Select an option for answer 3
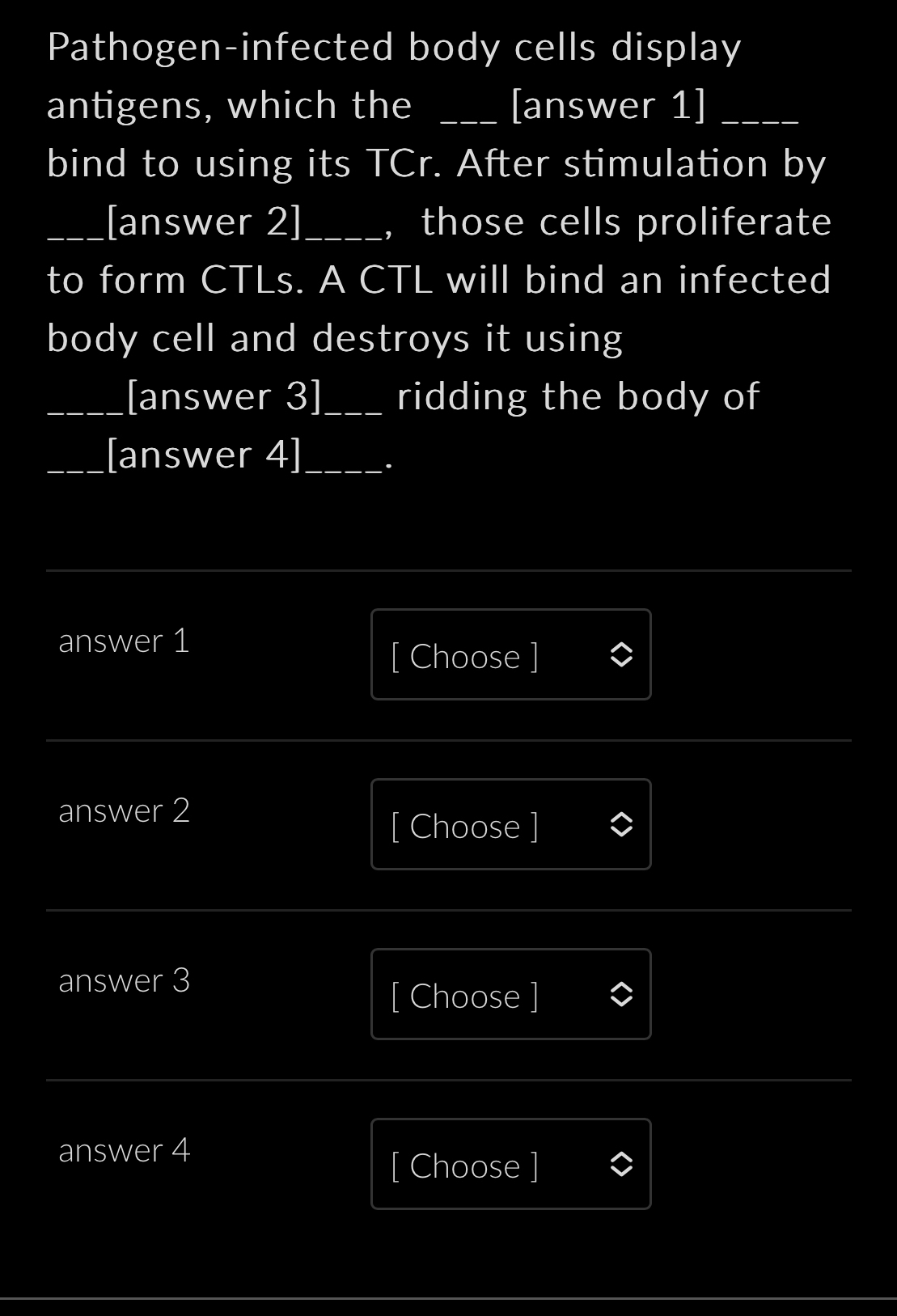Screen dimensions: 897x1316 tap(510, 994)
